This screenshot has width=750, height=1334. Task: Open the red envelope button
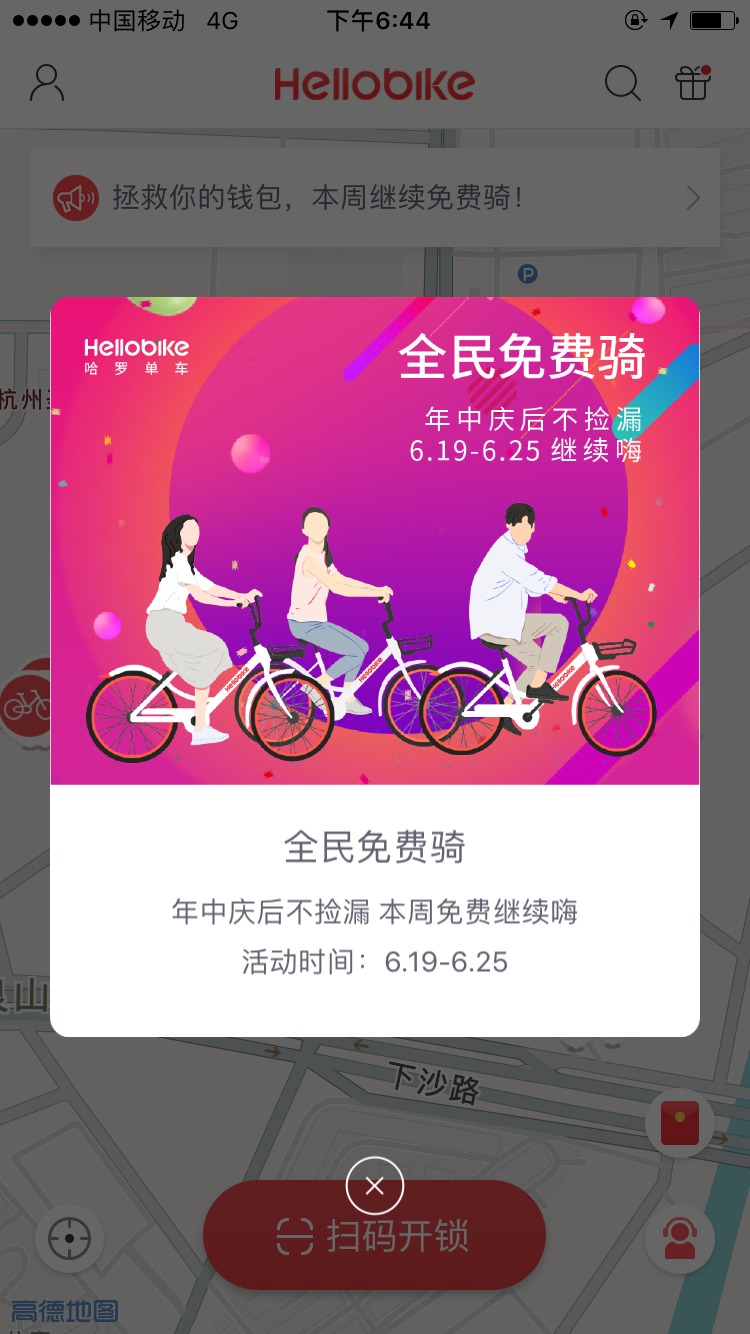680,1123
